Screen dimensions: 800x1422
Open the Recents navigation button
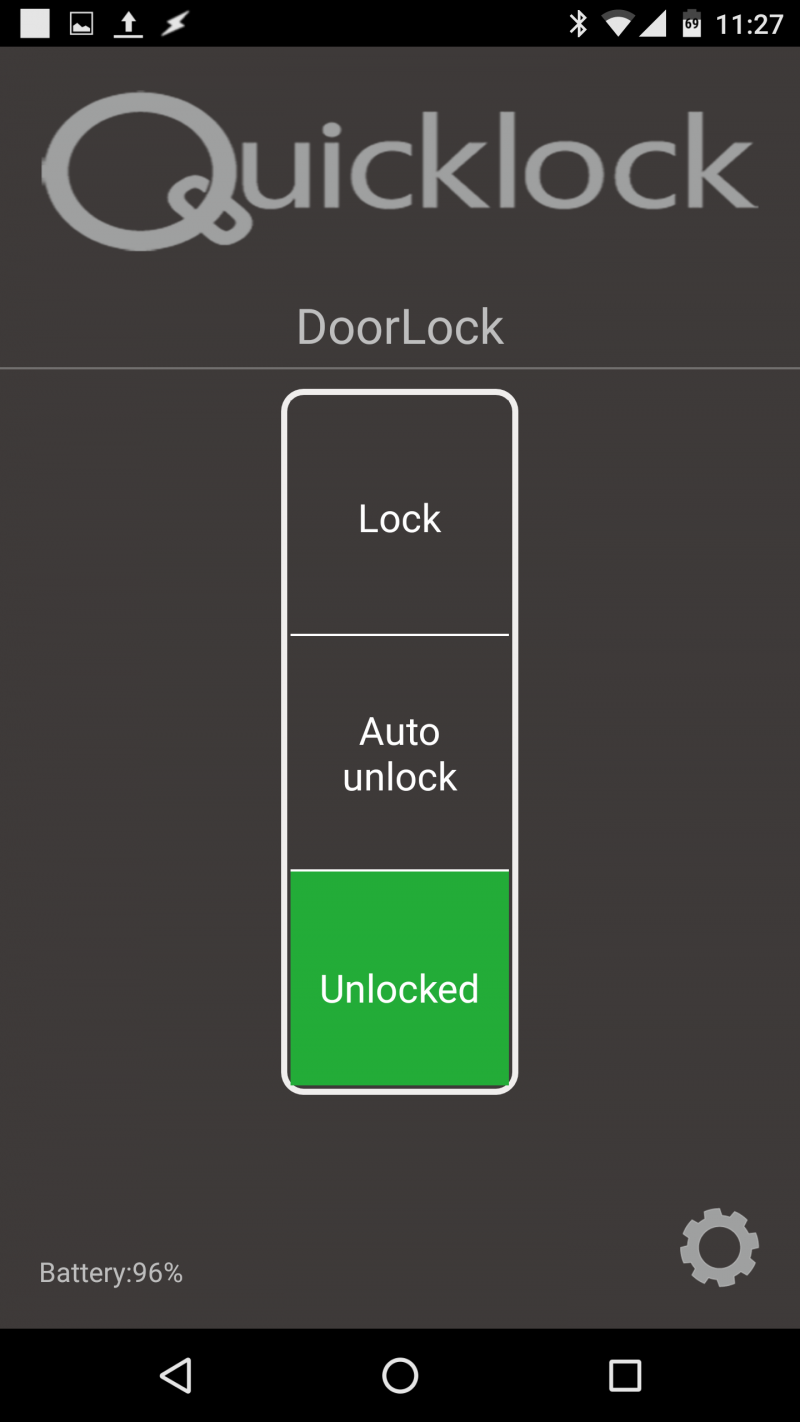pyautogui.click(x=623, y=1376)
